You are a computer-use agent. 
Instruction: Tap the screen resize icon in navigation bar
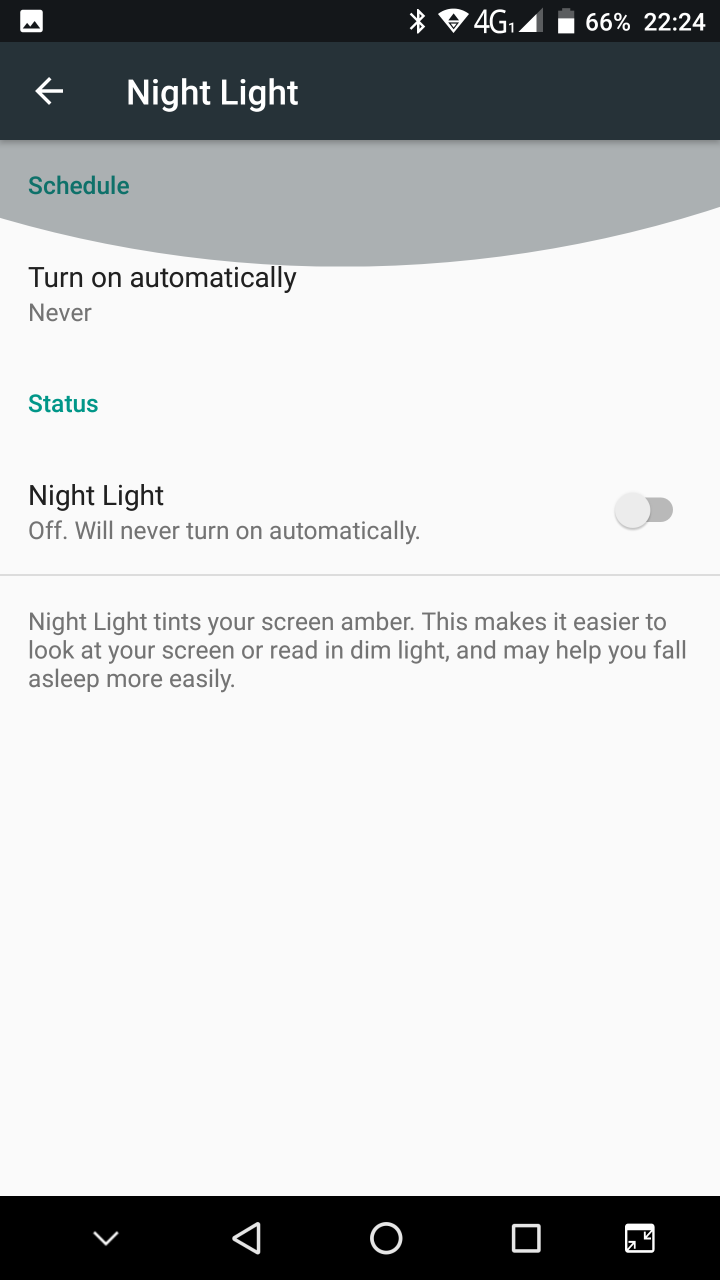(640, 1238)
